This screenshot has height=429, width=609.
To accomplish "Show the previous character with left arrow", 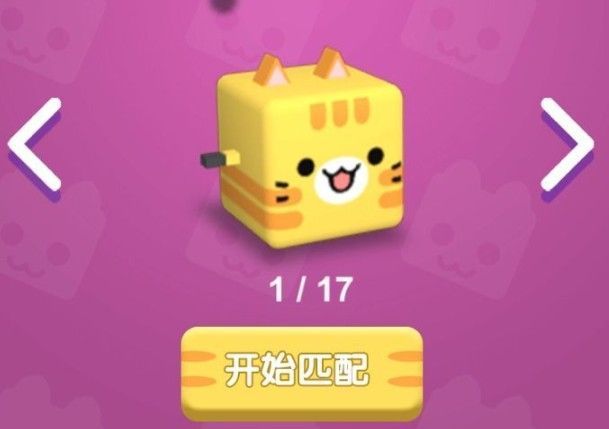I will 35,144.
